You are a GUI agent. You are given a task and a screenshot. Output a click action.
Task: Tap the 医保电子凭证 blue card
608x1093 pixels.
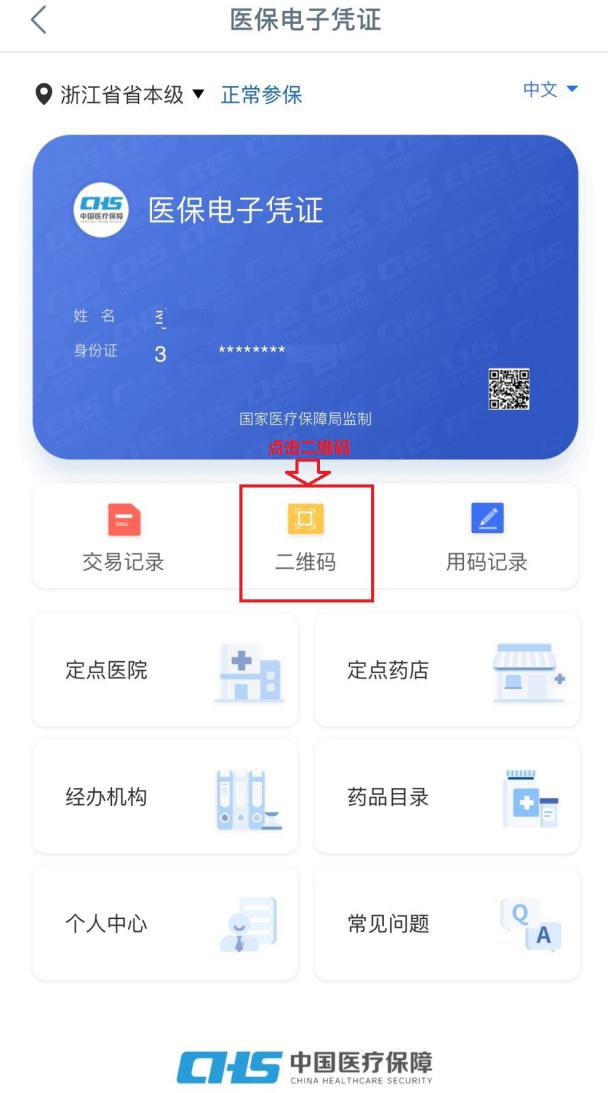[305, 297]
